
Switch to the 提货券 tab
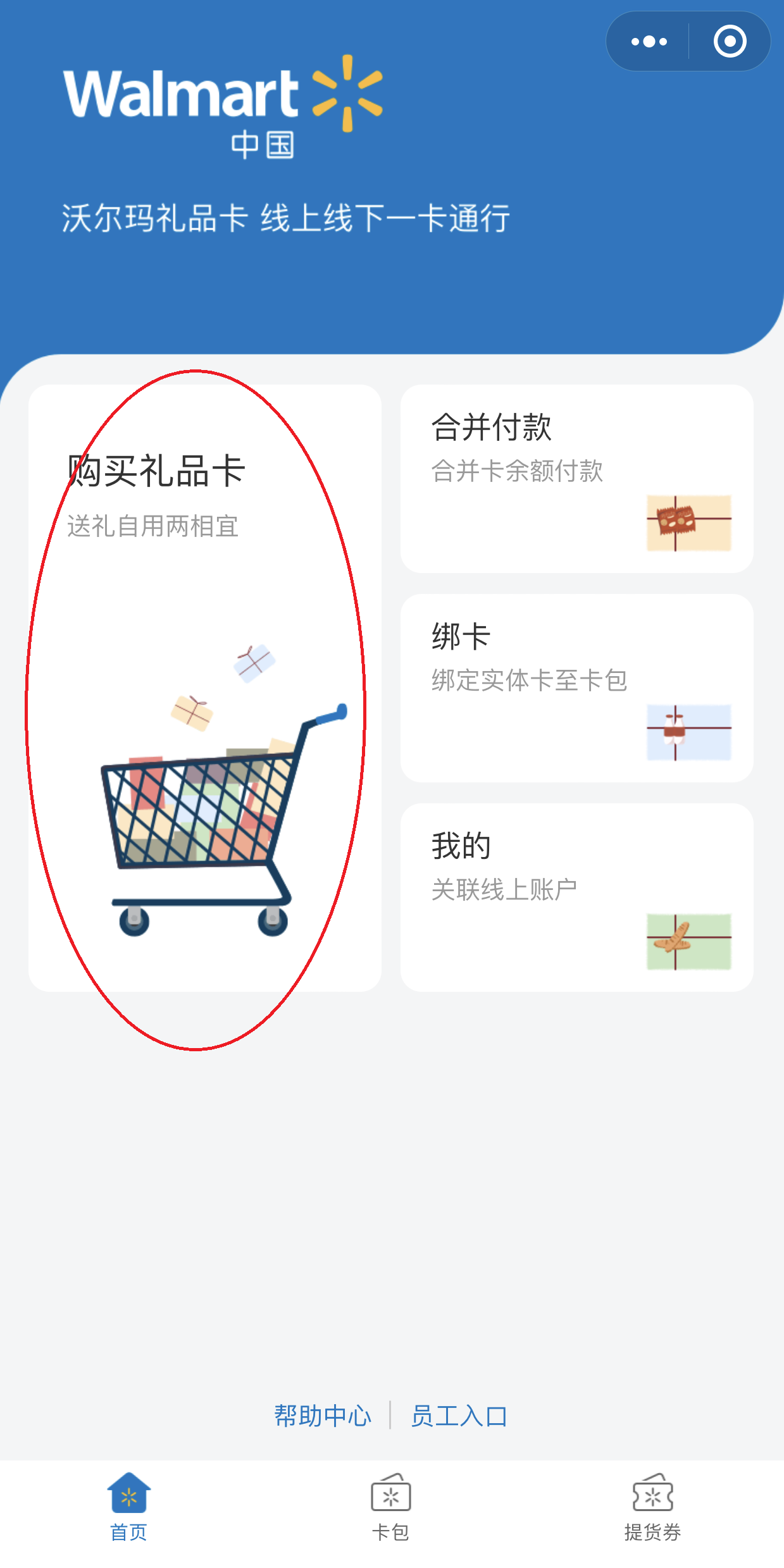652,1508
